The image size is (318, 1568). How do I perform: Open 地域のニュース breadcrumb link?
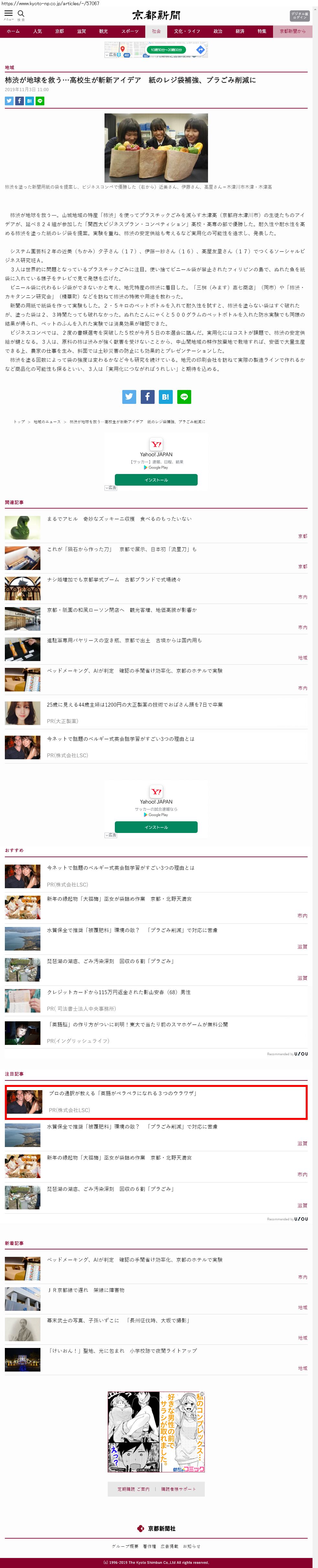point(47,422)
